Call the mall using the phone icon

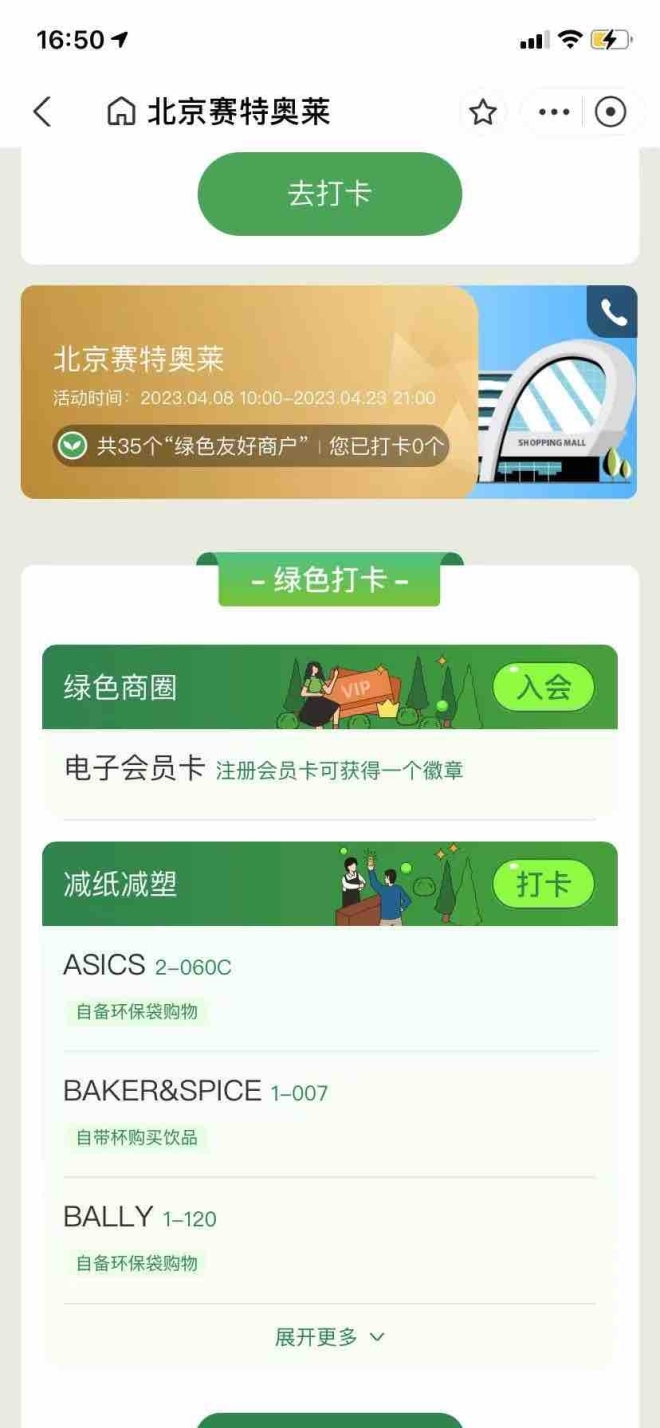(612, 313)
